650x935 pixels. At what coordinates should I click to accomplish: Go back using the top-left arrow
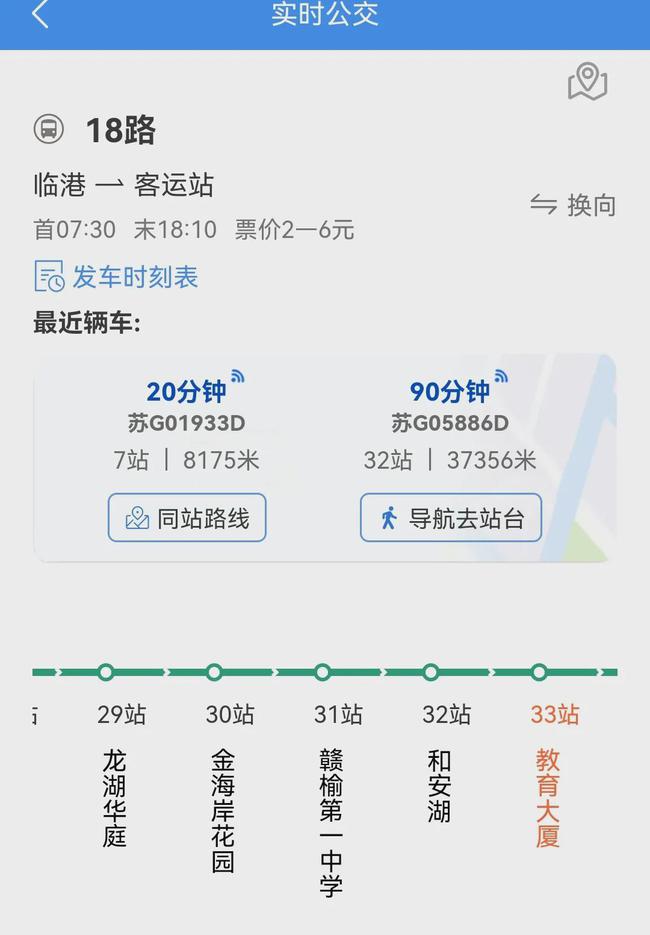point(40,15)
